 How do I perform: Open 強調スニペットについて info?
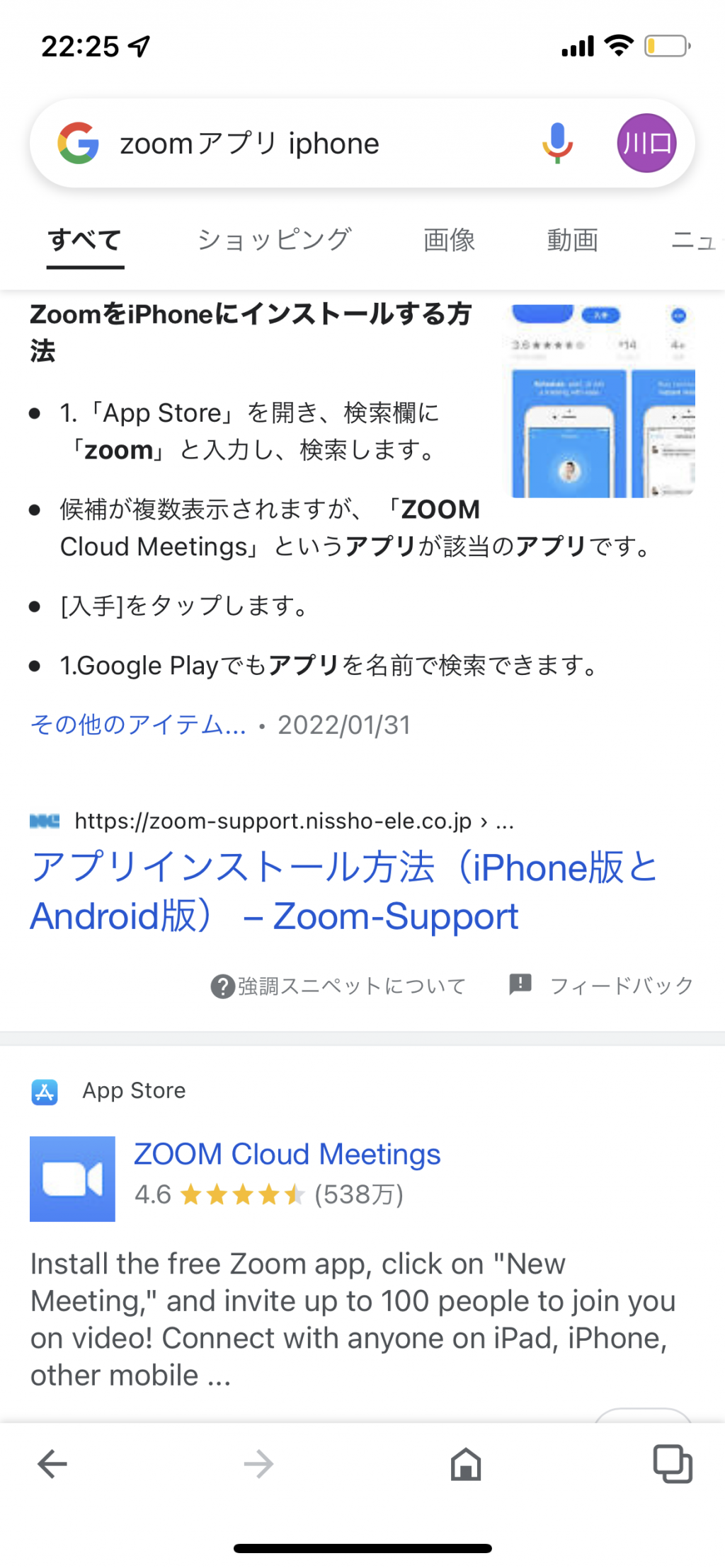point(338,986)
